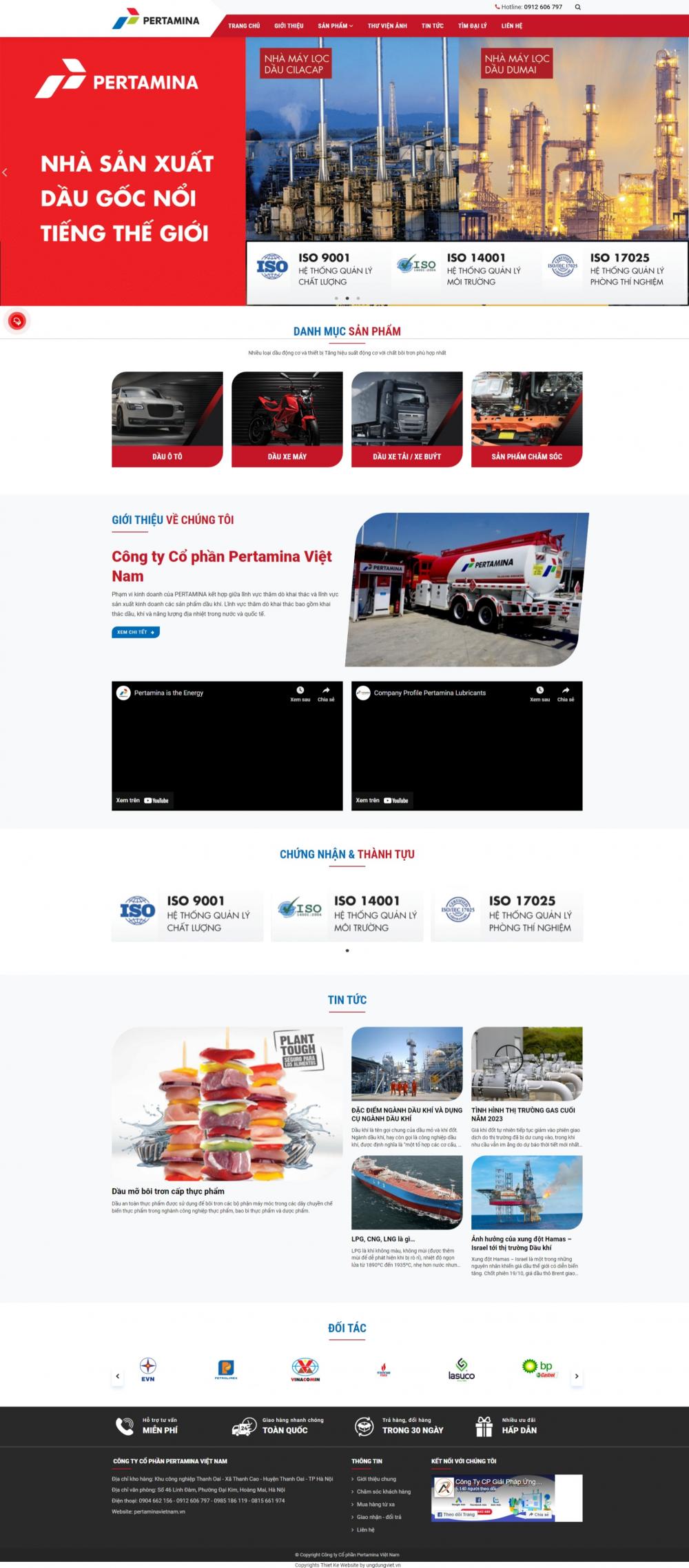Open the floating chat bubble
This screenshot has width=689, height=1568.
(x=17, y=320)
